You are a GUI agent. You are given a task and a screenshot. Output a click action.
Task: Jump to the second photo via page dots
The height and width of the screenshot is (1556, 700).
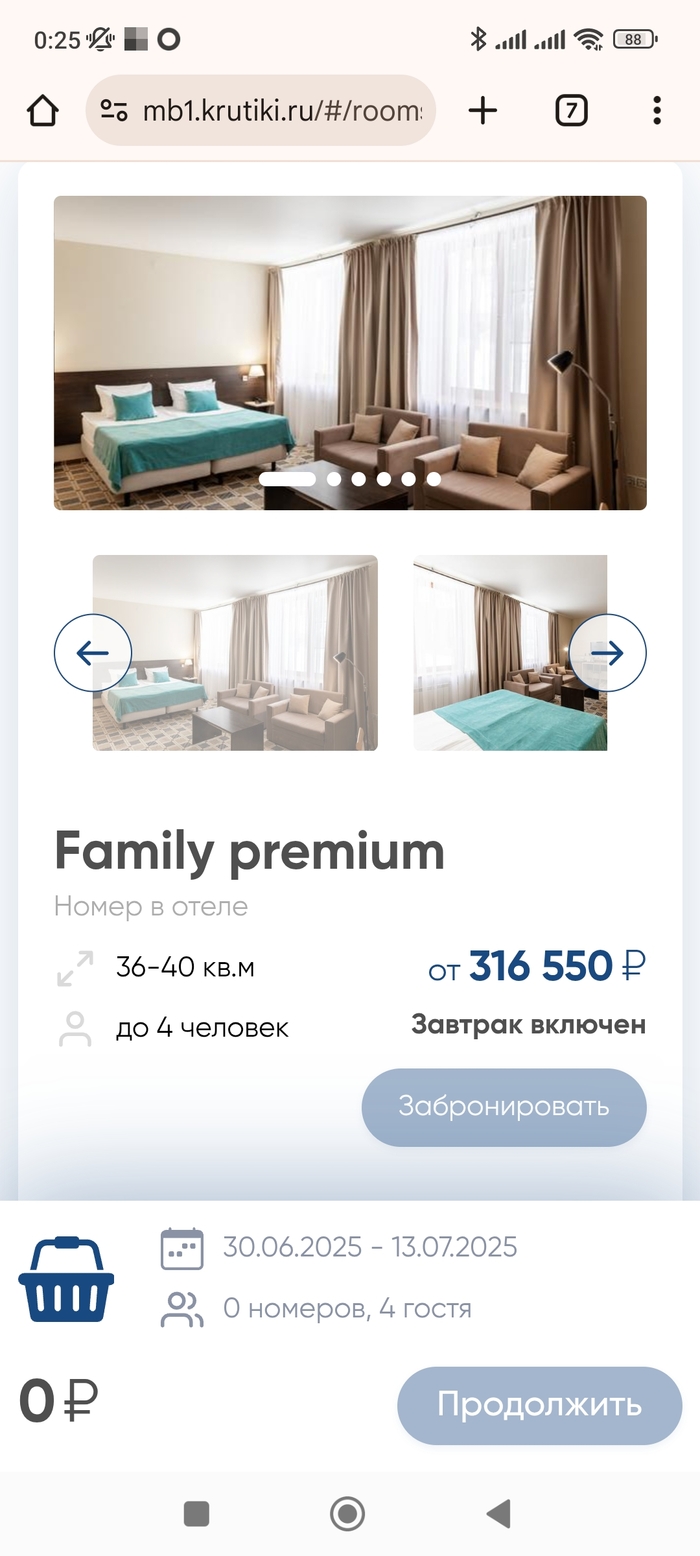(x=334, y=479)
